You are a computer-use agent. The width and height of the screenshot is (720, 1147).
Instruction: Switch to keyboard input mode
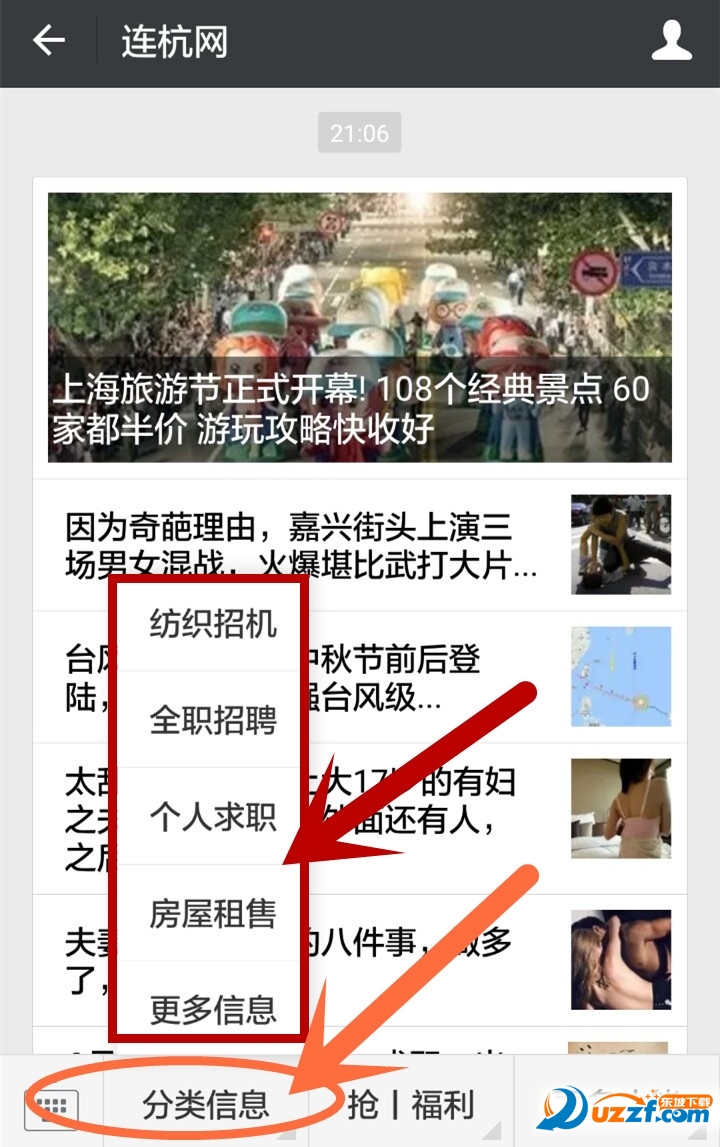pos(51,1106)
